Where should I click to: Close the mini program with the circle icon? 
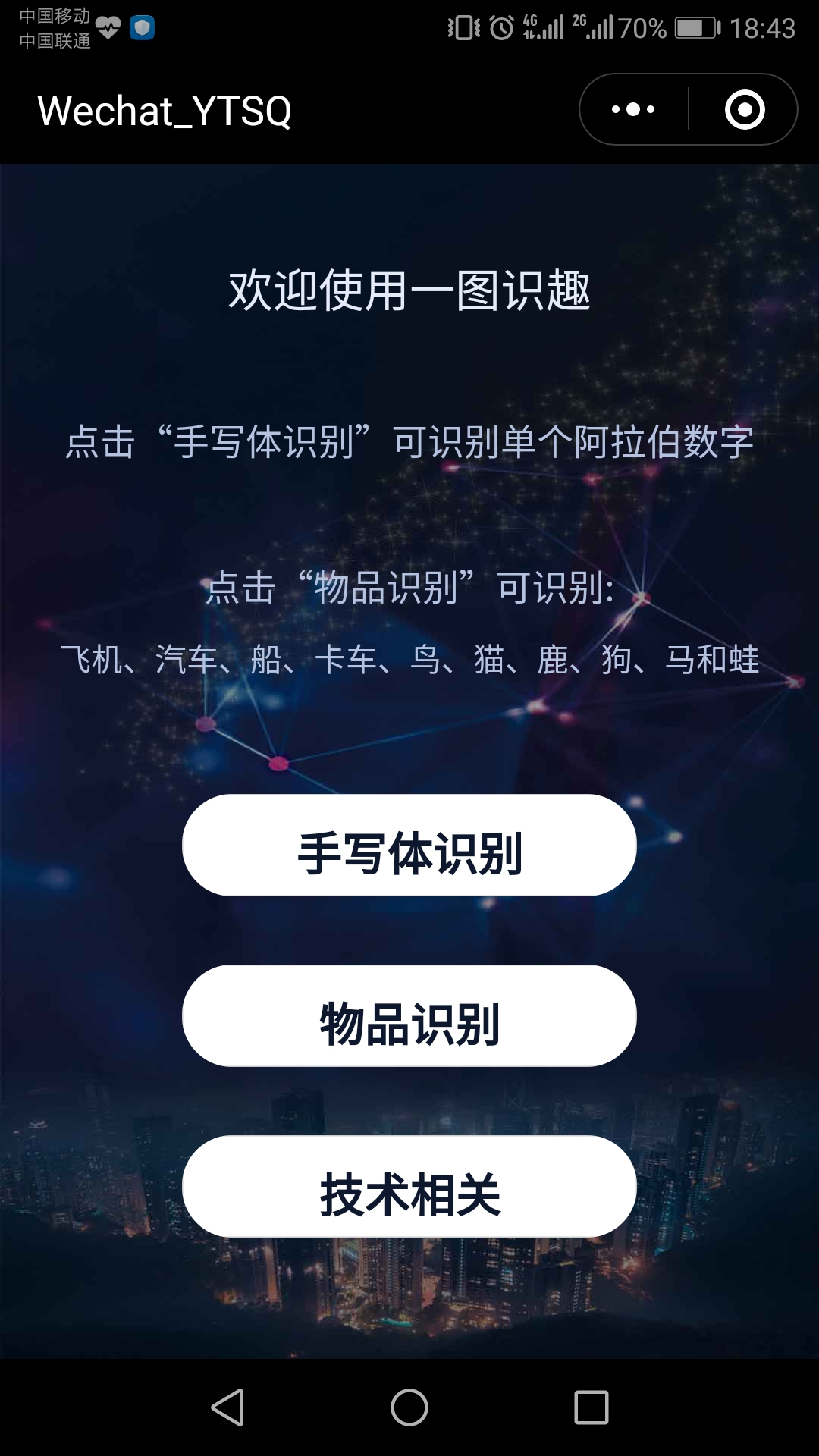click(x=745, y=110)
